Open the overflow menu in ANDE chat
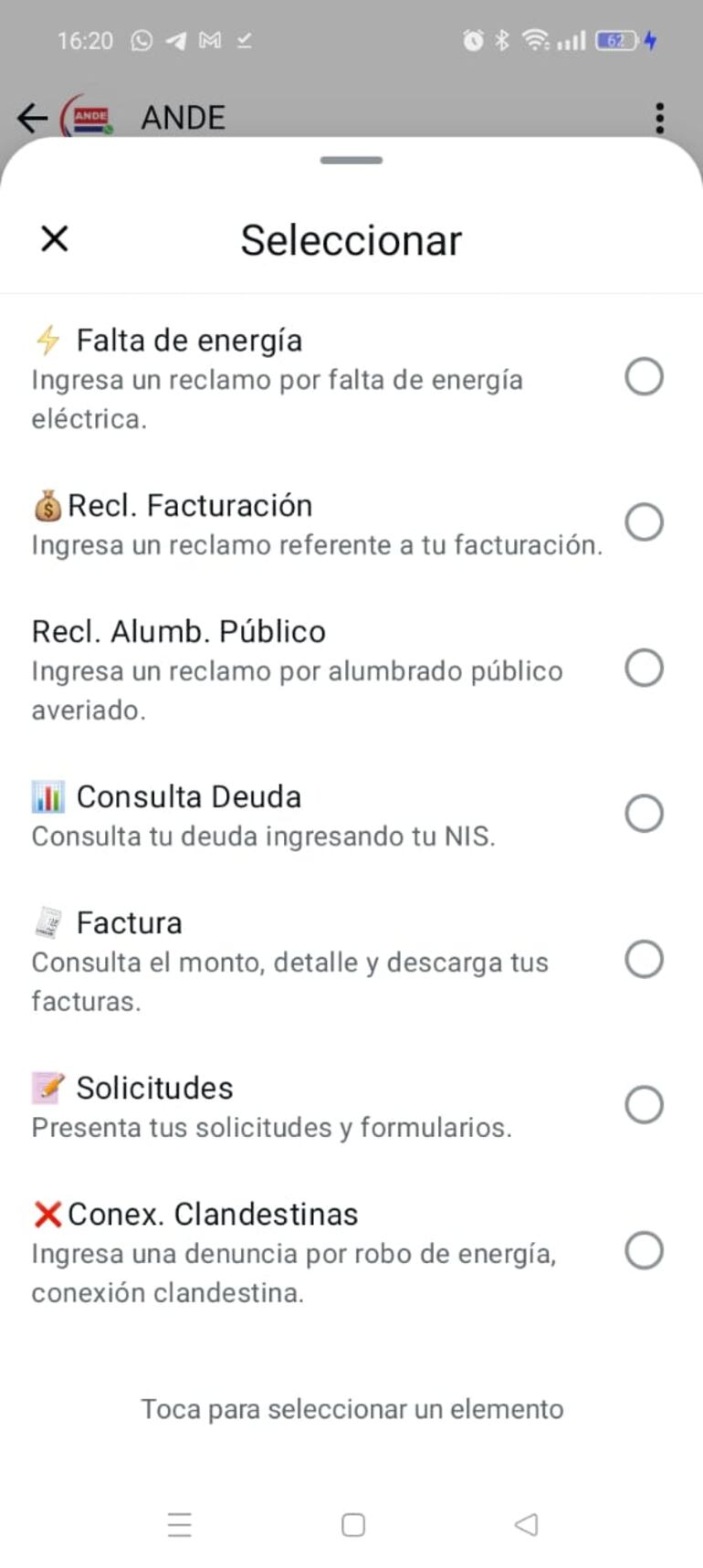 tap(659, 118)
